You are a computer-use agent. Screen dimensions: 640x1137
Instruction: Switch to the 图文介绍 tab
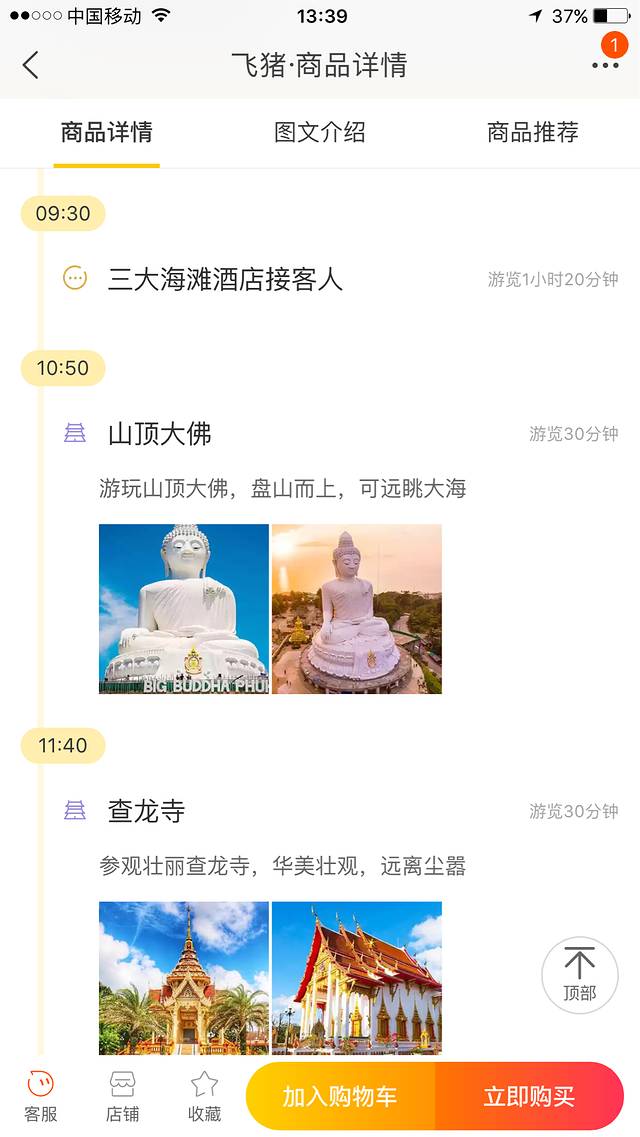coord(320,132)
